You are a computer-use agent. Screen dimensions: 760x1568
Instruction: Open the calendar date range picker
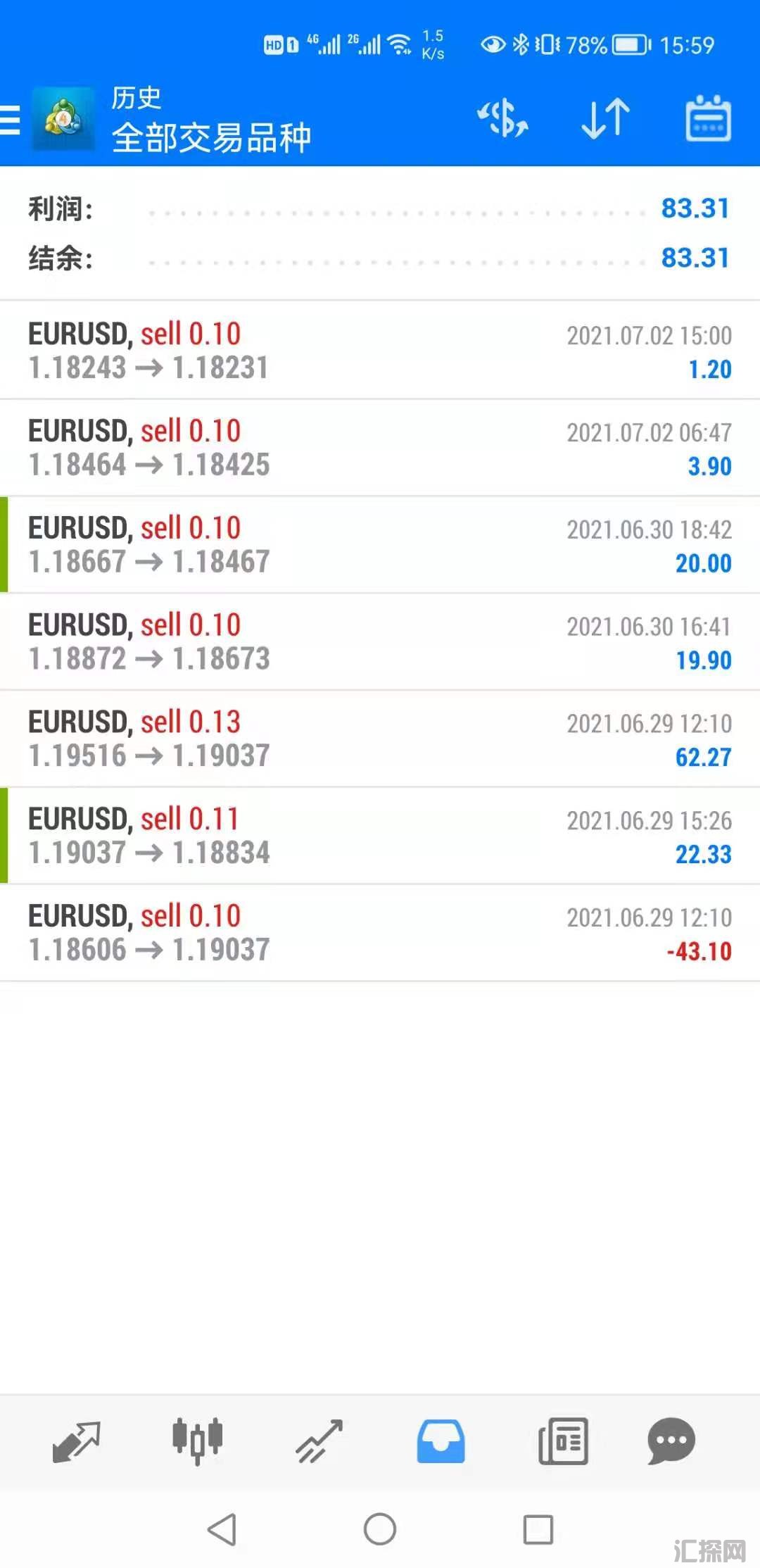[708, 118]
